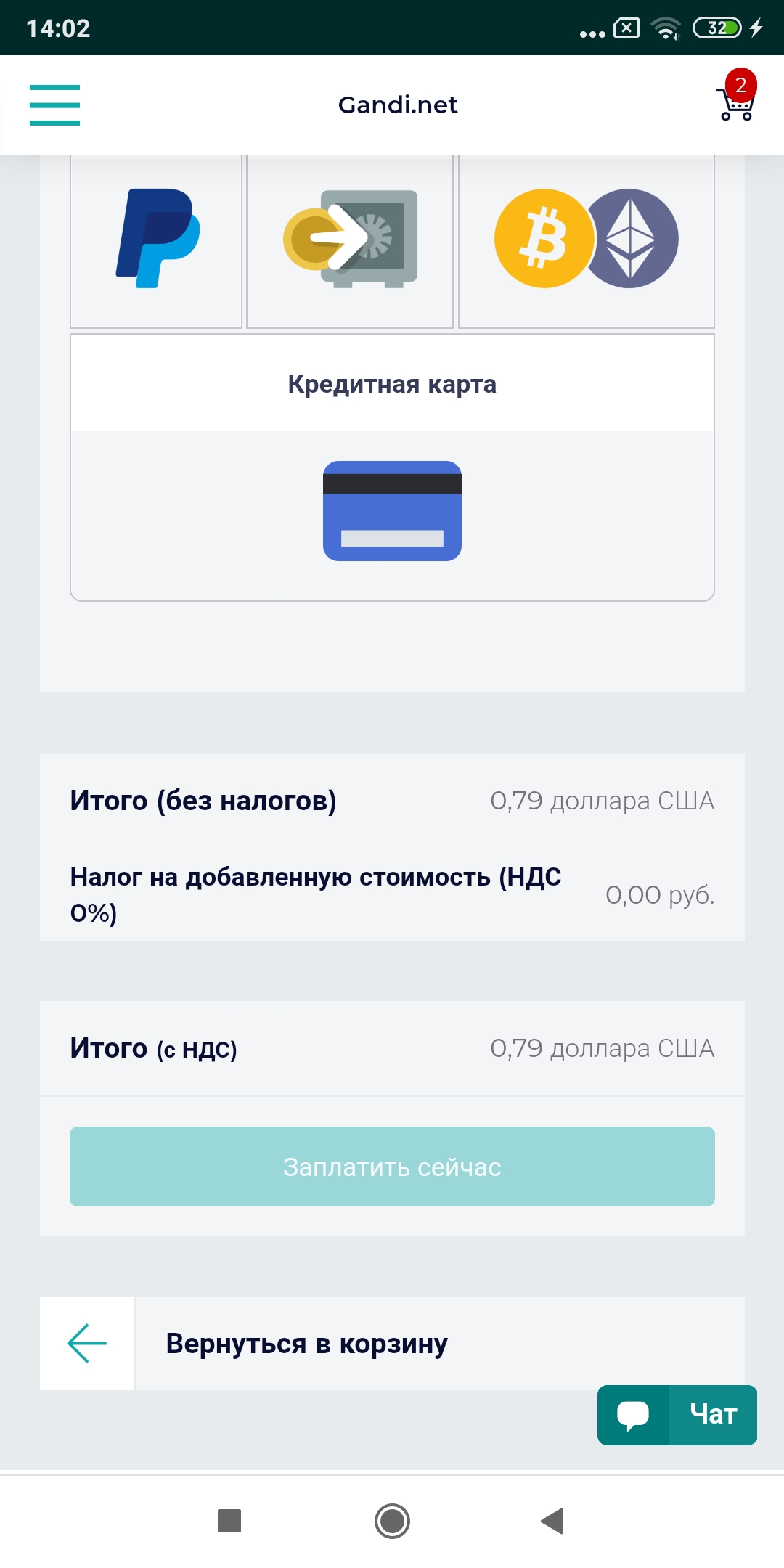Select Bitcoin and Ethereum crypto payment
The height and width of the screenshot is (1568, 784).
[587, 240]
